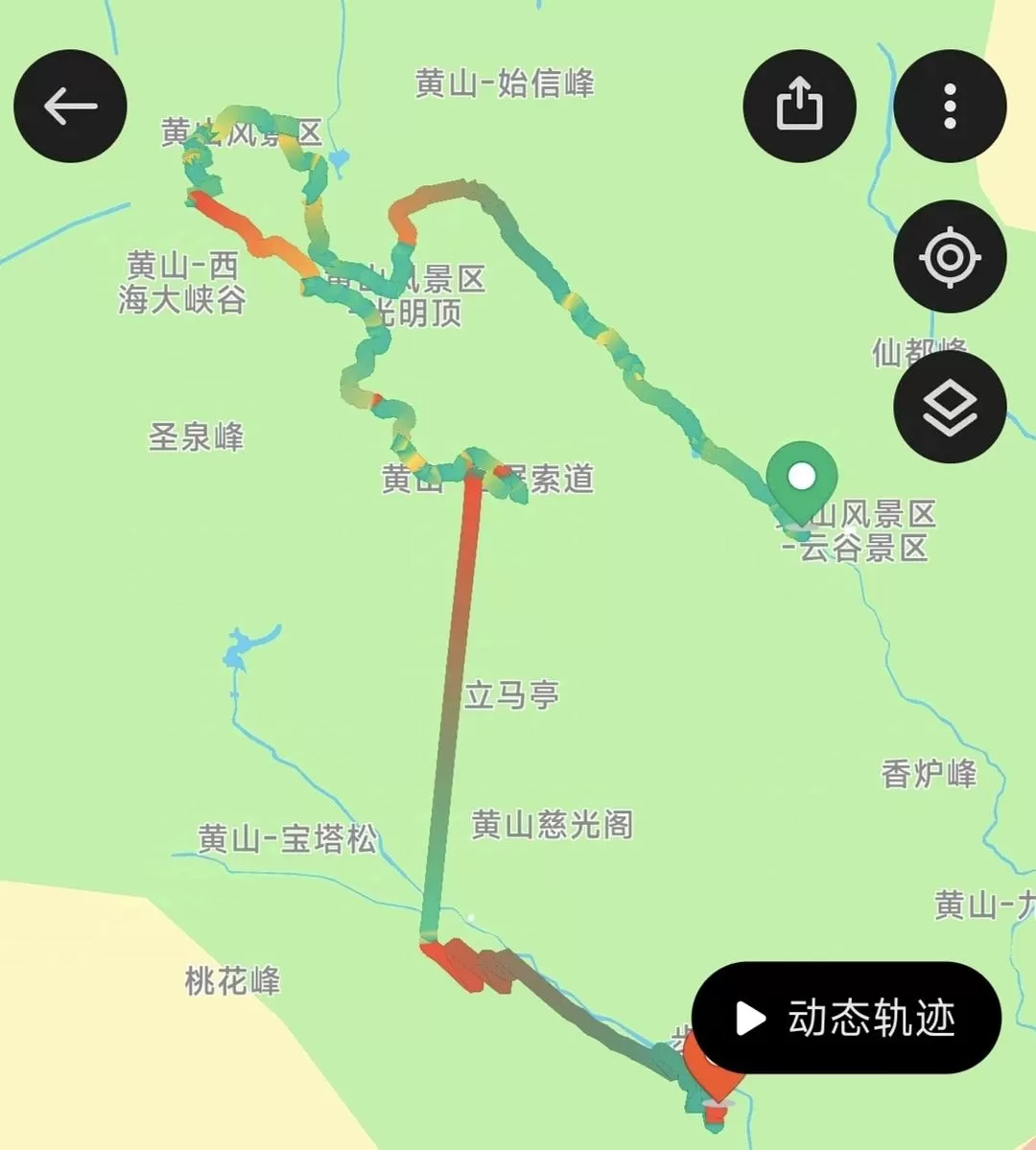
Task: Open the map layers icon
Action: coord(949,407)
